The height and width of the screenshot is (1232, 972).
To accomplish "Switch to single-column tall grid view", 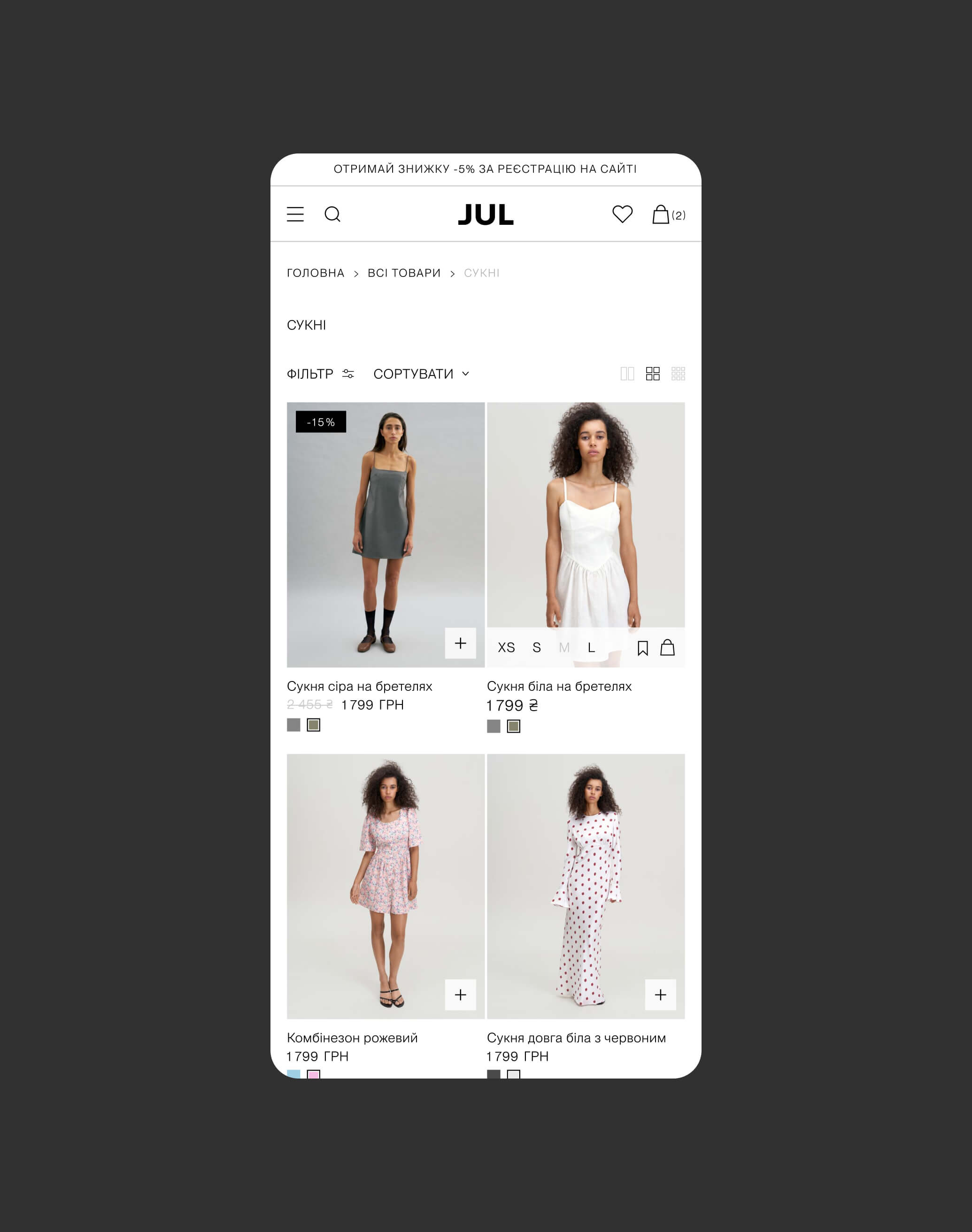I will (x=626, y=374).
